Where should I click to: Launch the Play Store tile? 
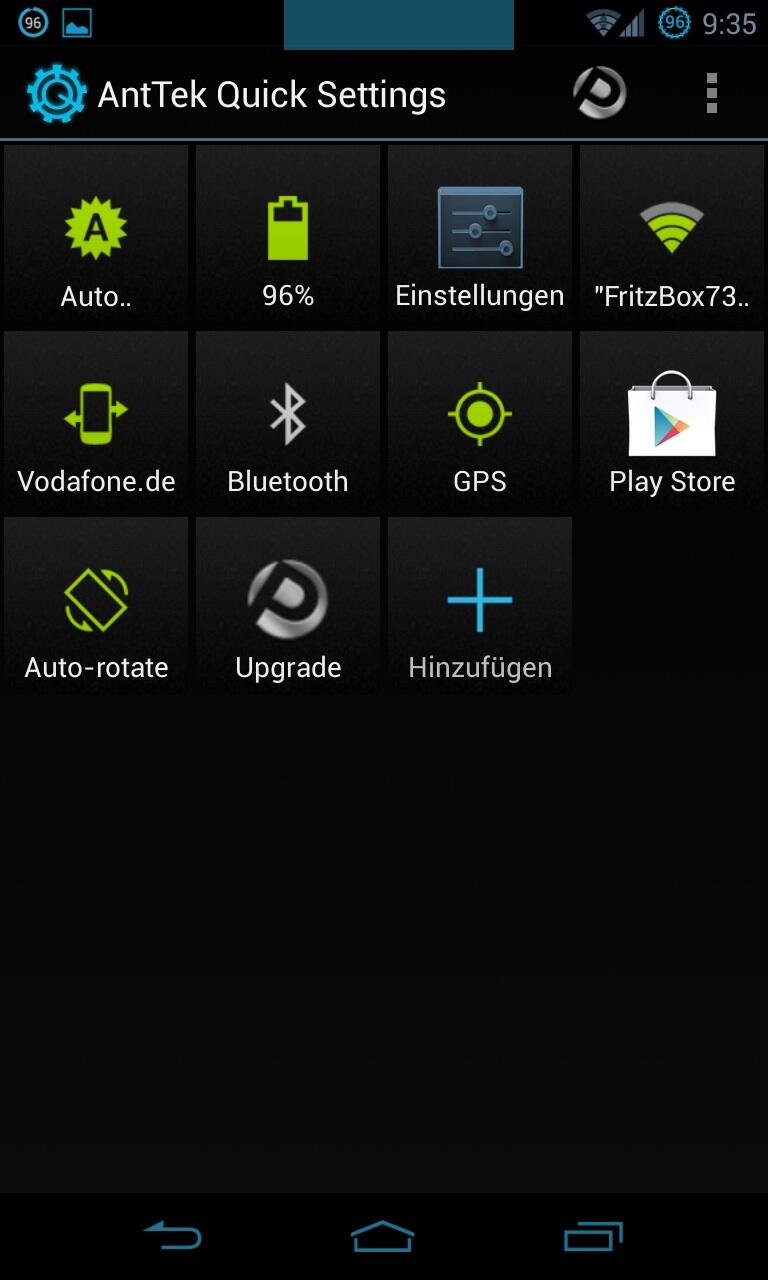(672, 423)
